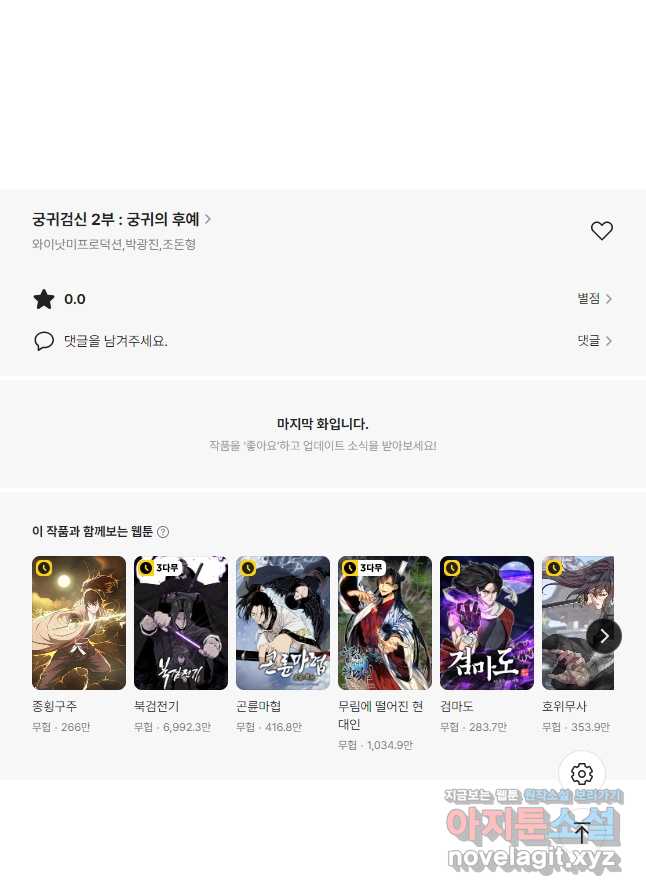
Task: Open the 종횡구주 webtoon card
Action: point(79,623)
